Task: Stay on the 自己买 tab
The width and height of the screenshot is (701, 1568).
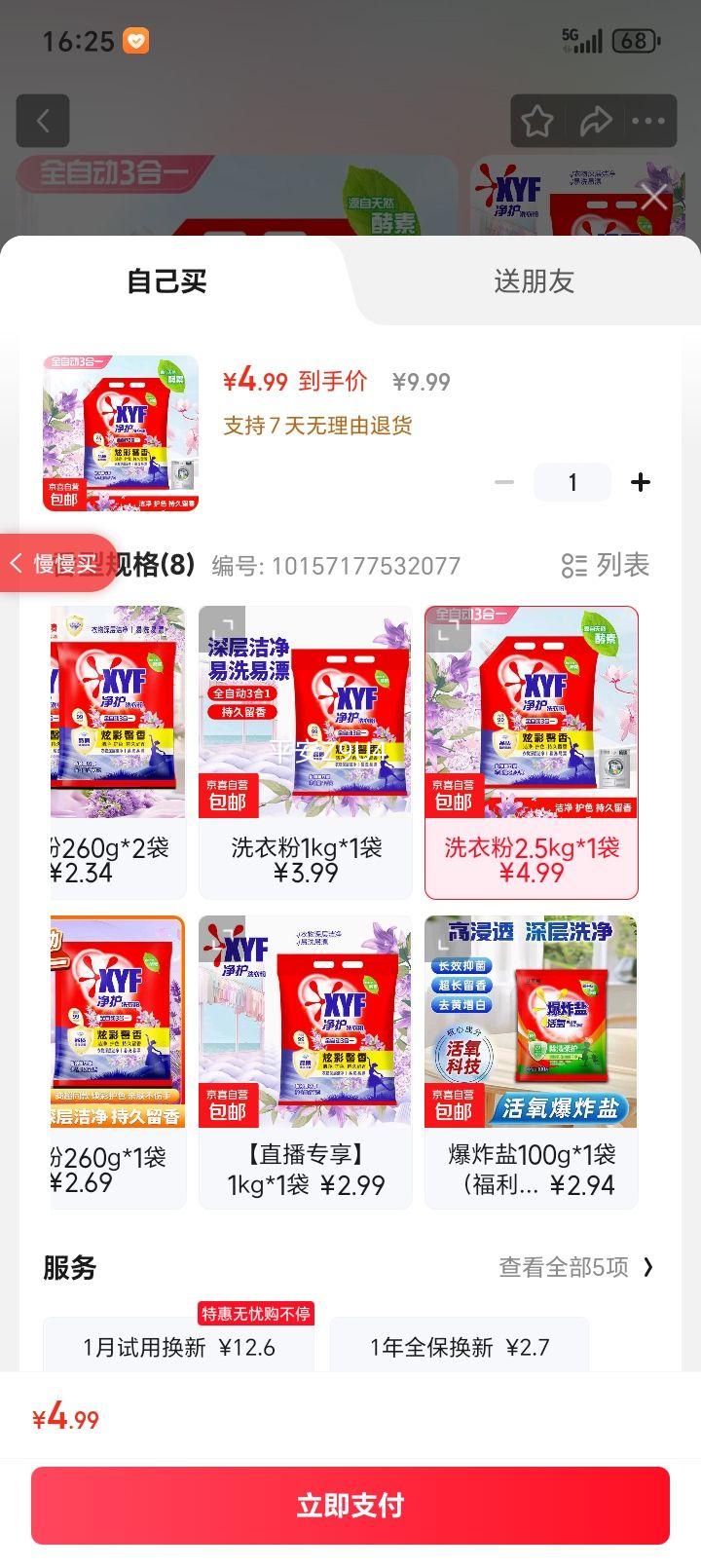Action: 166,281
